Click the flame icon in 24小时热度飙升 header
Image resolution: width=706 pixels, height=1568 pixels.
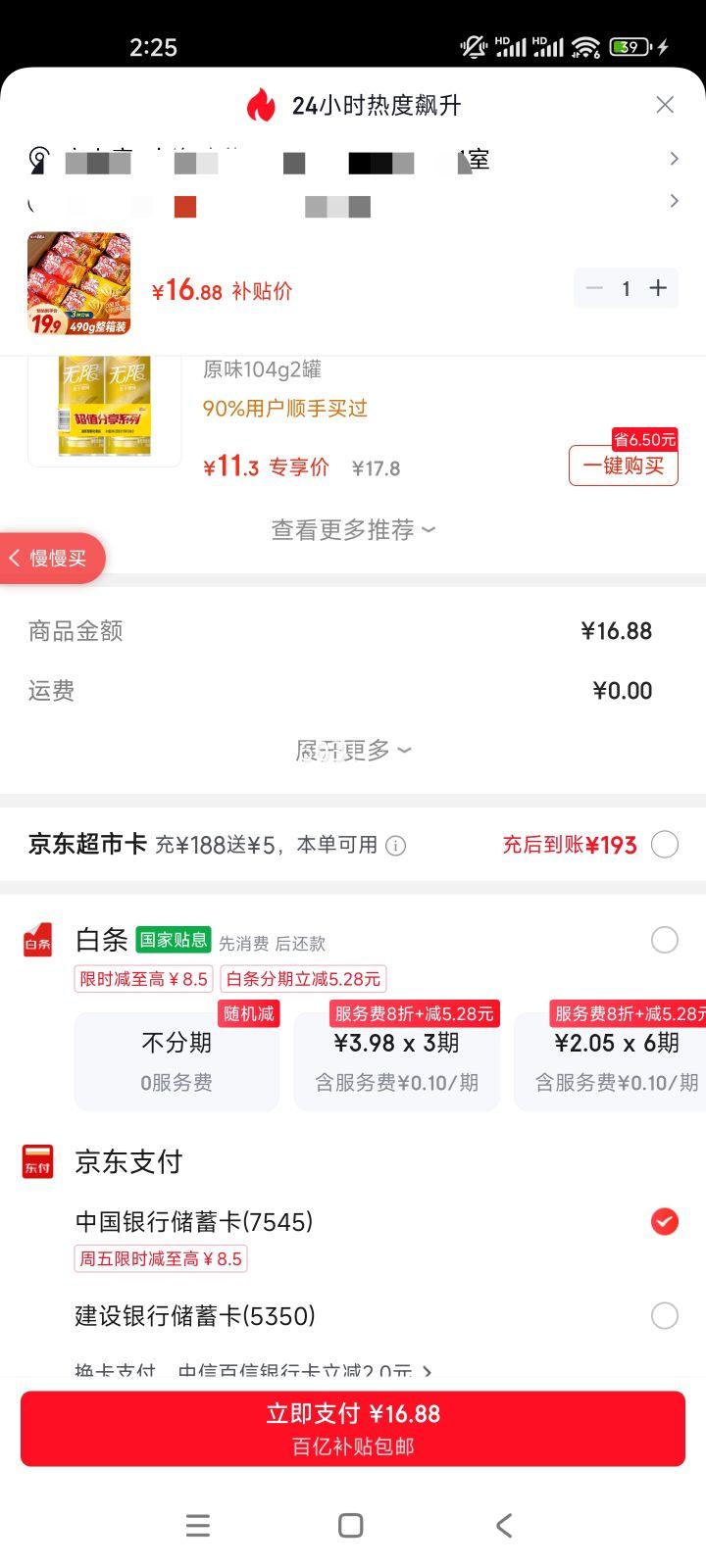(x=259, y=104)
